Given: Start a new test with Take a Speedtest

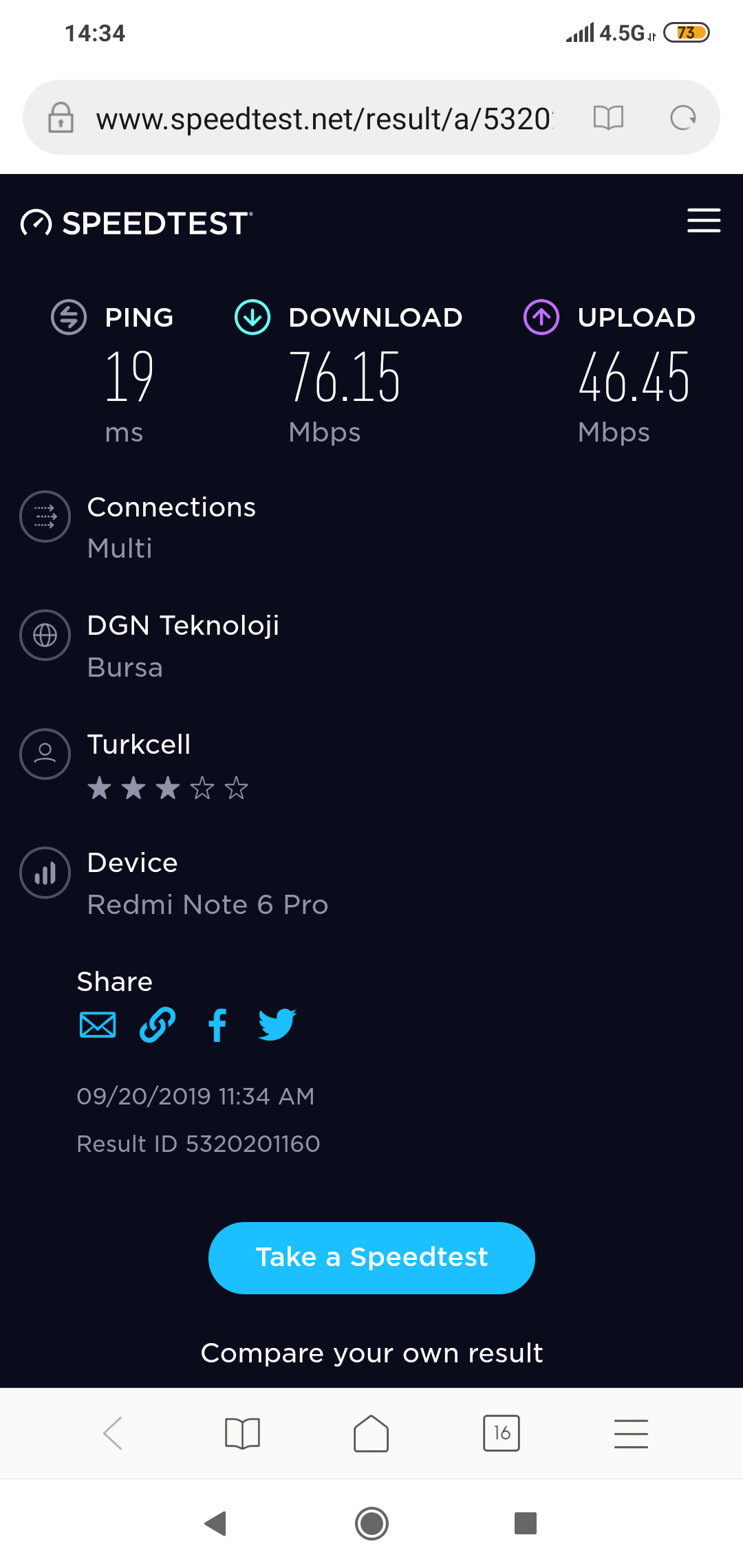Looking at the screenshot, I should pos(371,1258).
